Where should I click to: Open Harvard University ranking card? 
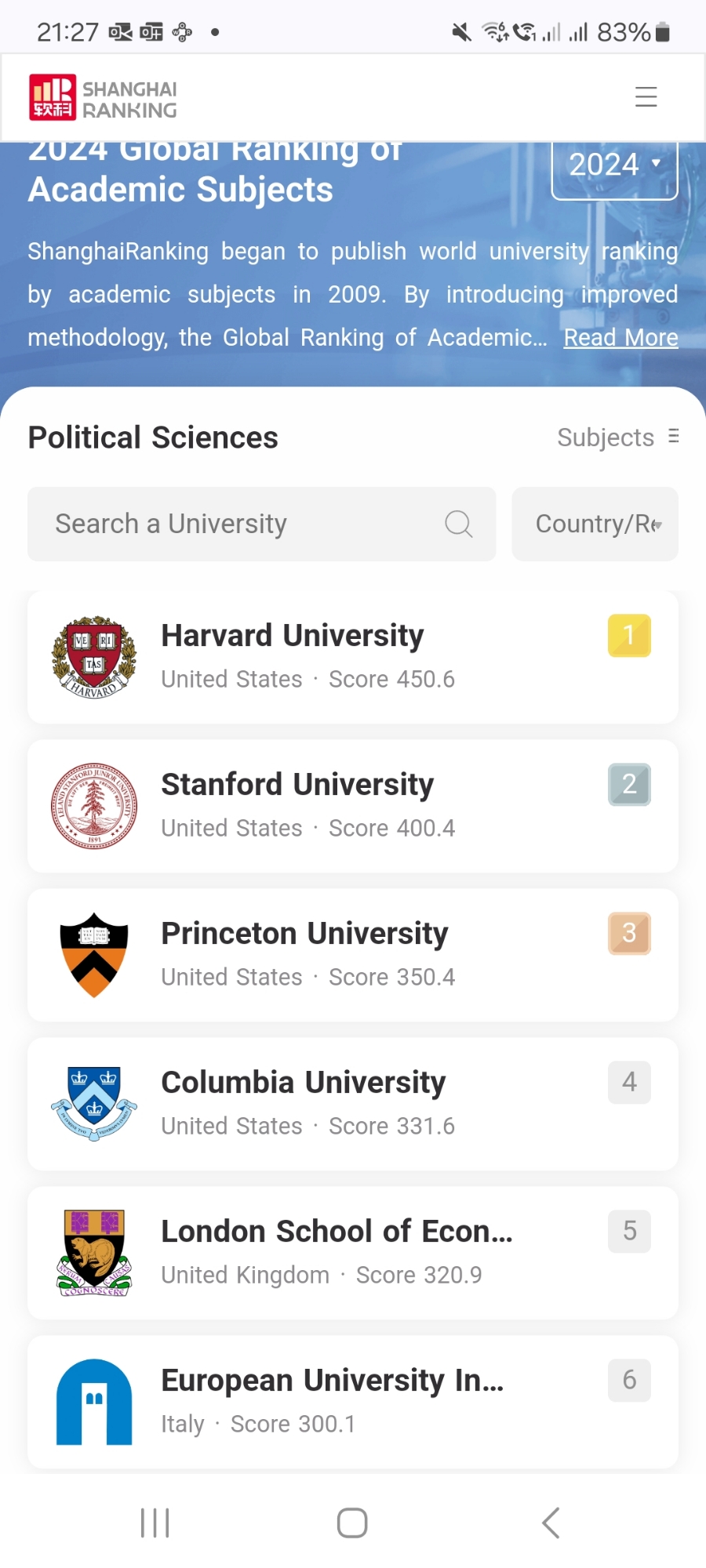(x=352, y=657)
